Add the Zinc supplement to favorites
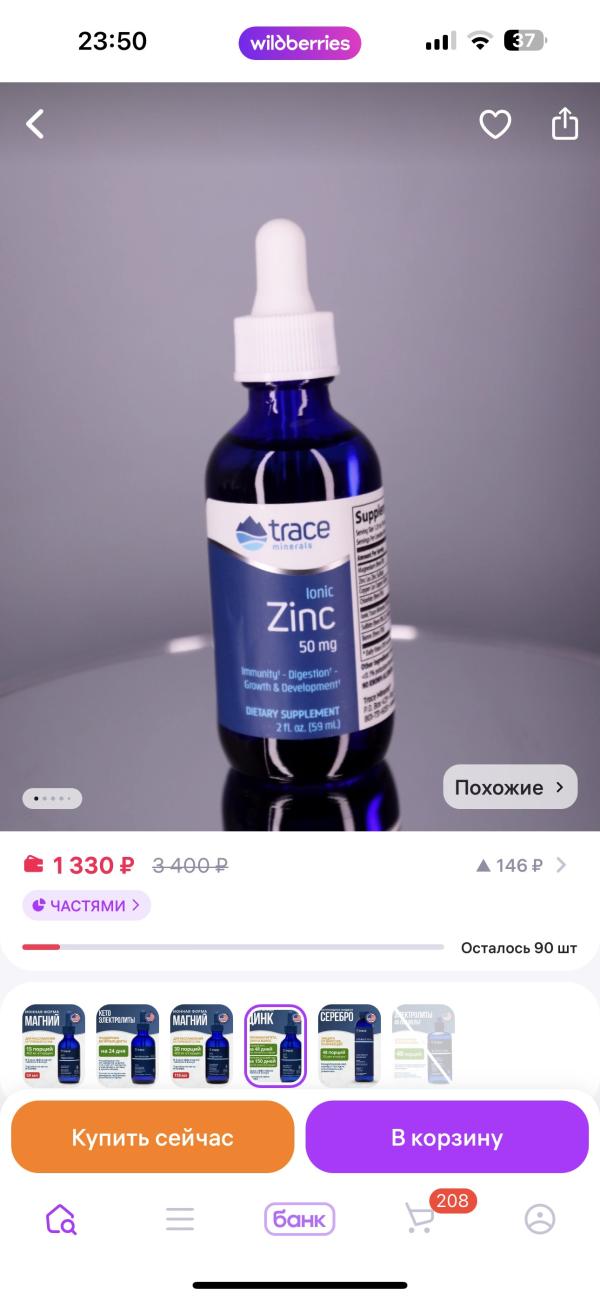This screenshot has width=600, height=1300. pyautogui.click(x=495, y=124)
